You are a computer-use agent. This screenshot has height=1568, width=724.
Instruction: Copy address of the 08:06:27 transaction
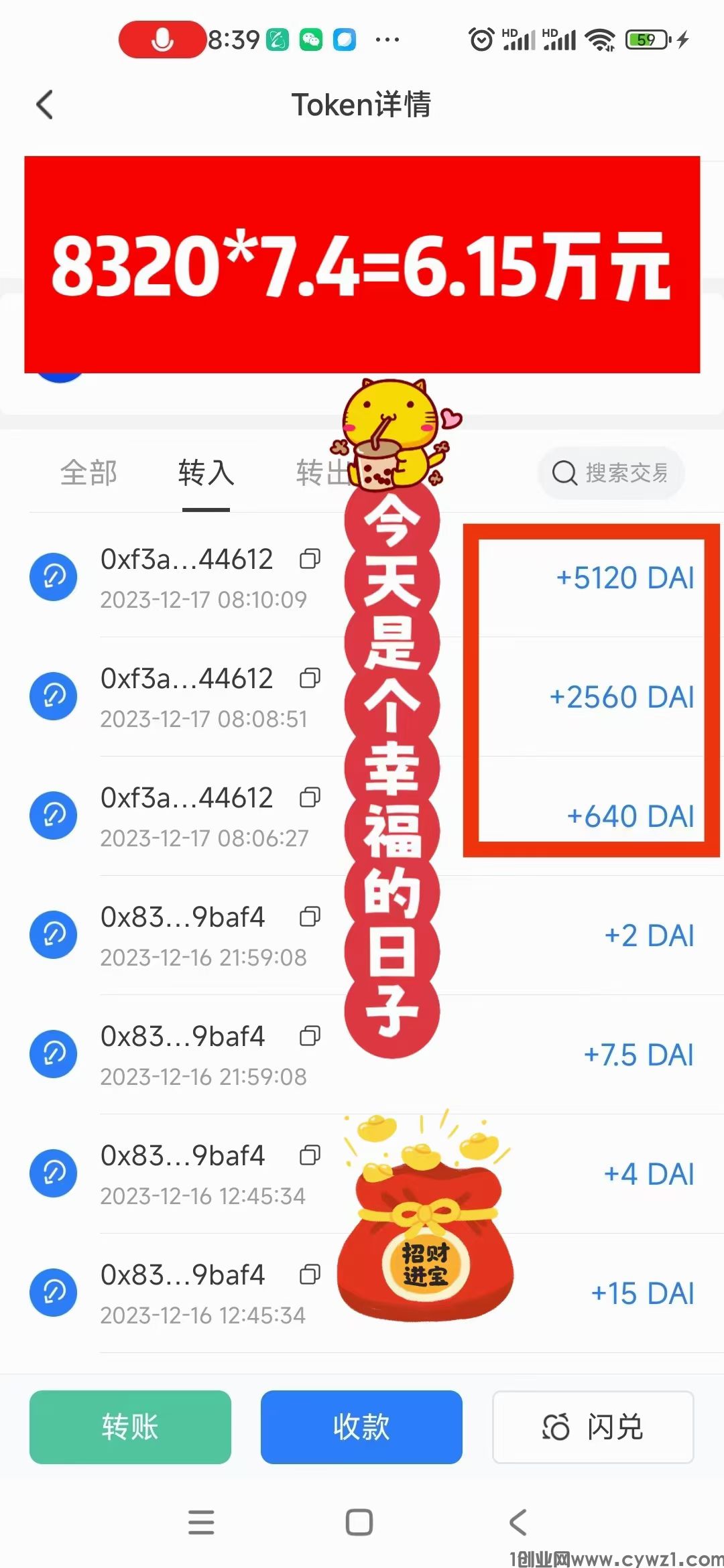point(310,797)
